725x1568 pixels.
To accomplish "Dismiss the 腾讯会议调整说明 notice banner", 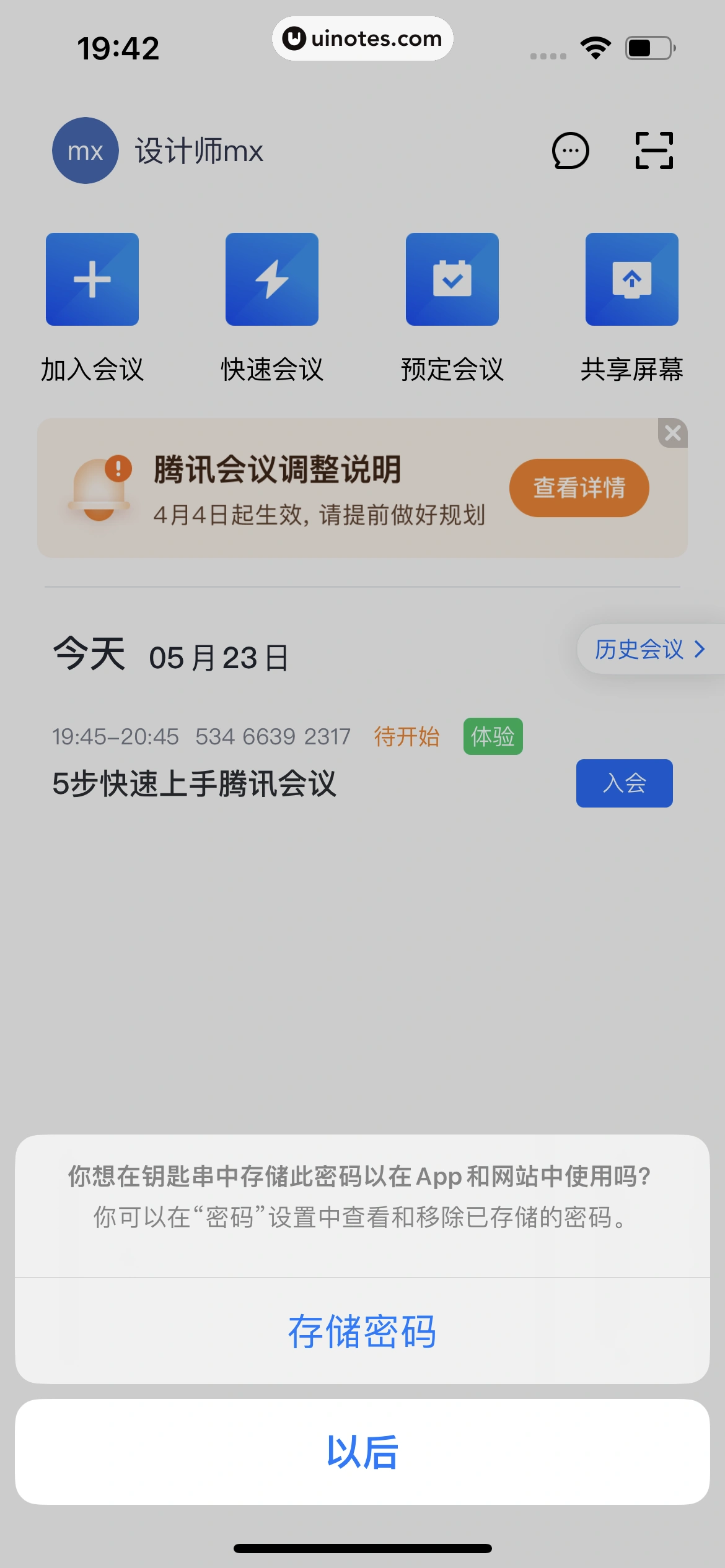I will [672, 433].
